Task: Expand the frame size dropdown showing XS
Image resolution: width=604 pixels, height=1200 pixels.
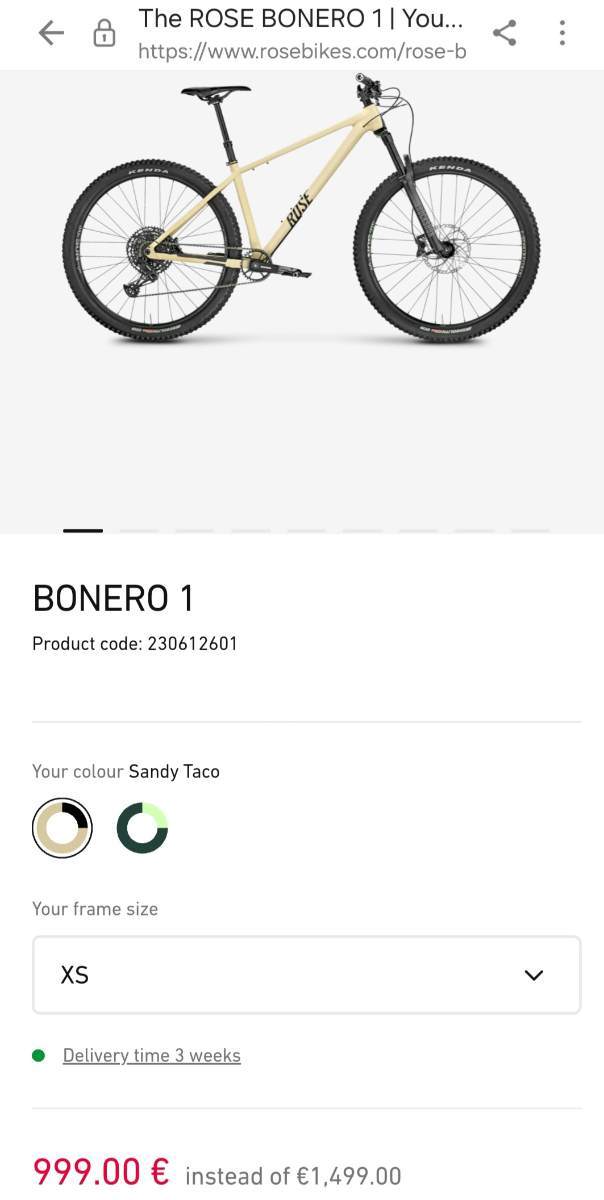Action: point(307,975)
